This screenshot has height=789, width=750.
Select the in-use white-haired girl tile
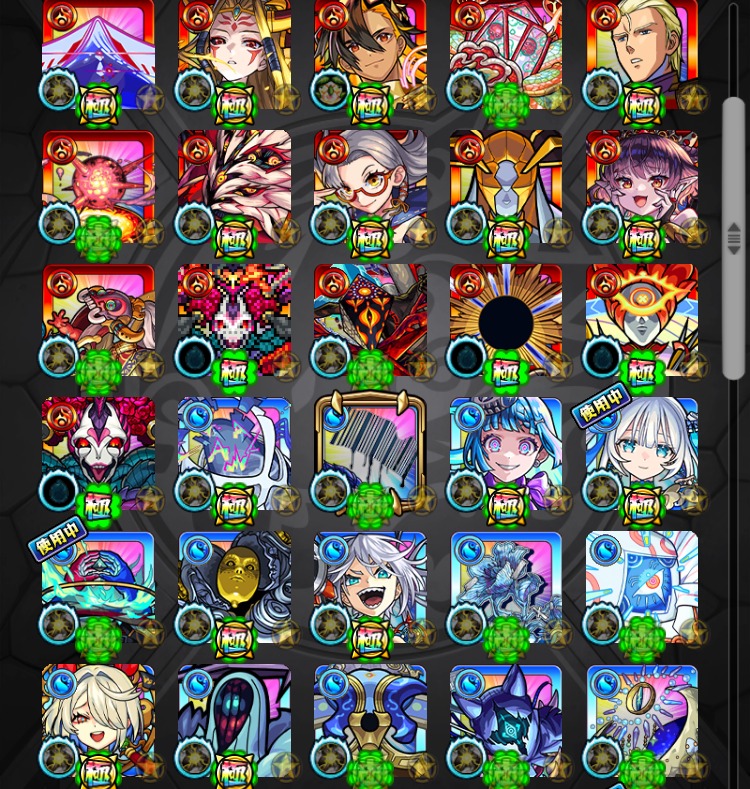(642, 452)
